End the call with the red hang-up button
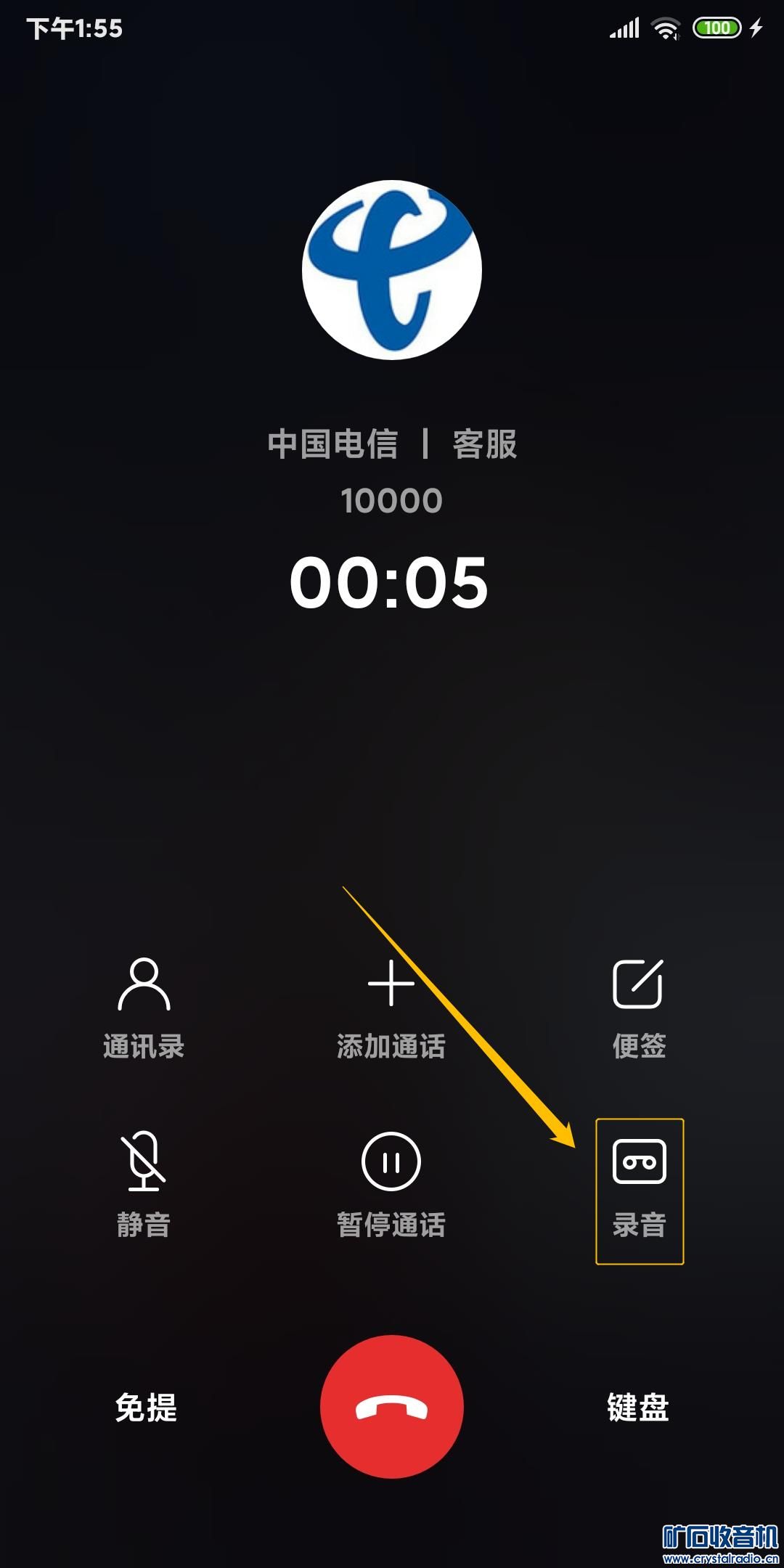 [392, 1407]
